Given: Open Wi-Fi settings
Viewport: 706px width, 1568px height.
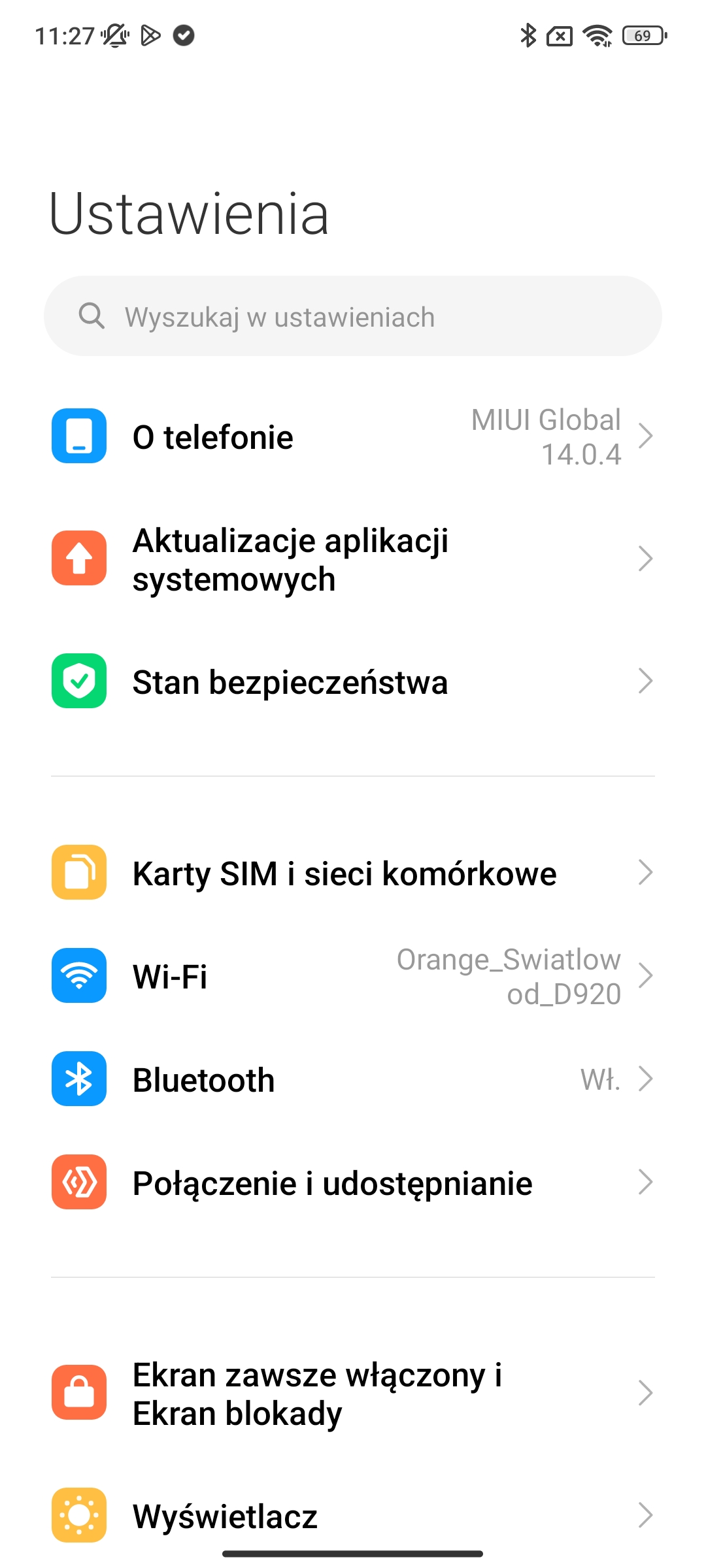Looking at the screenshot, I should [353, 976].
